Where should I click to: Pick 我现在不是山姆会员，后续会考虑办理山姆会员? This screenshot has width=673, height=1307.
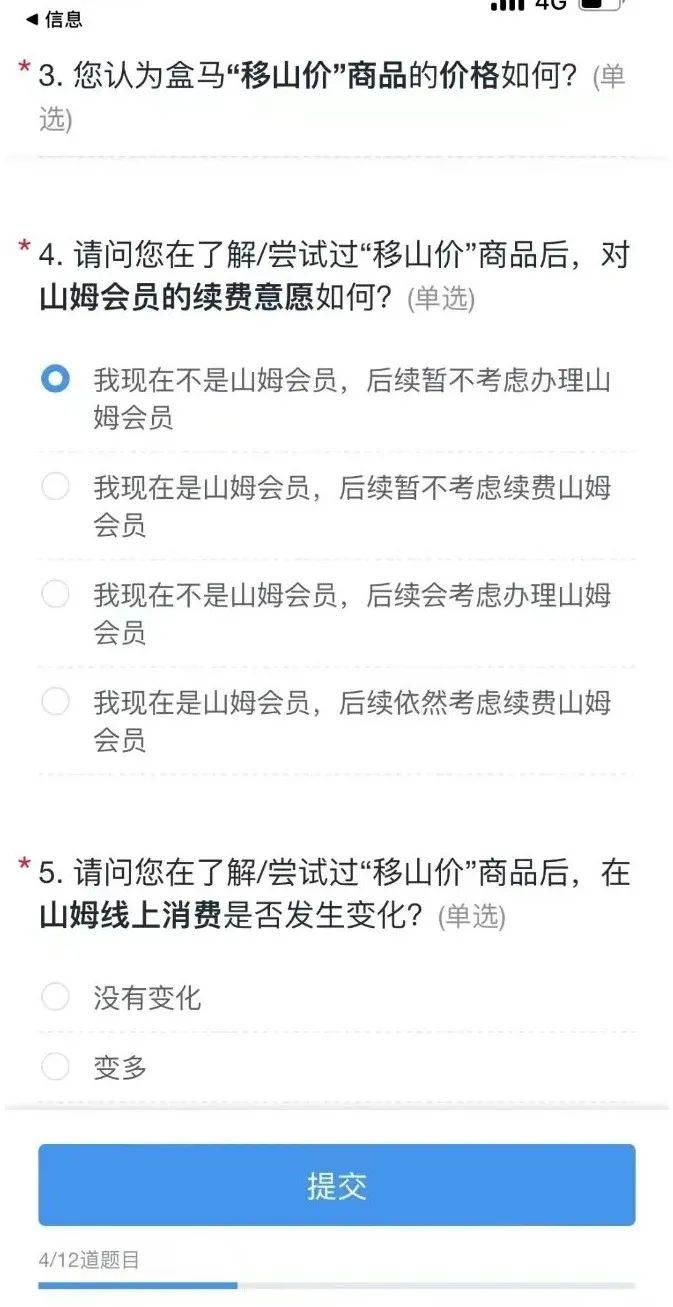click(x=56, y=595)
